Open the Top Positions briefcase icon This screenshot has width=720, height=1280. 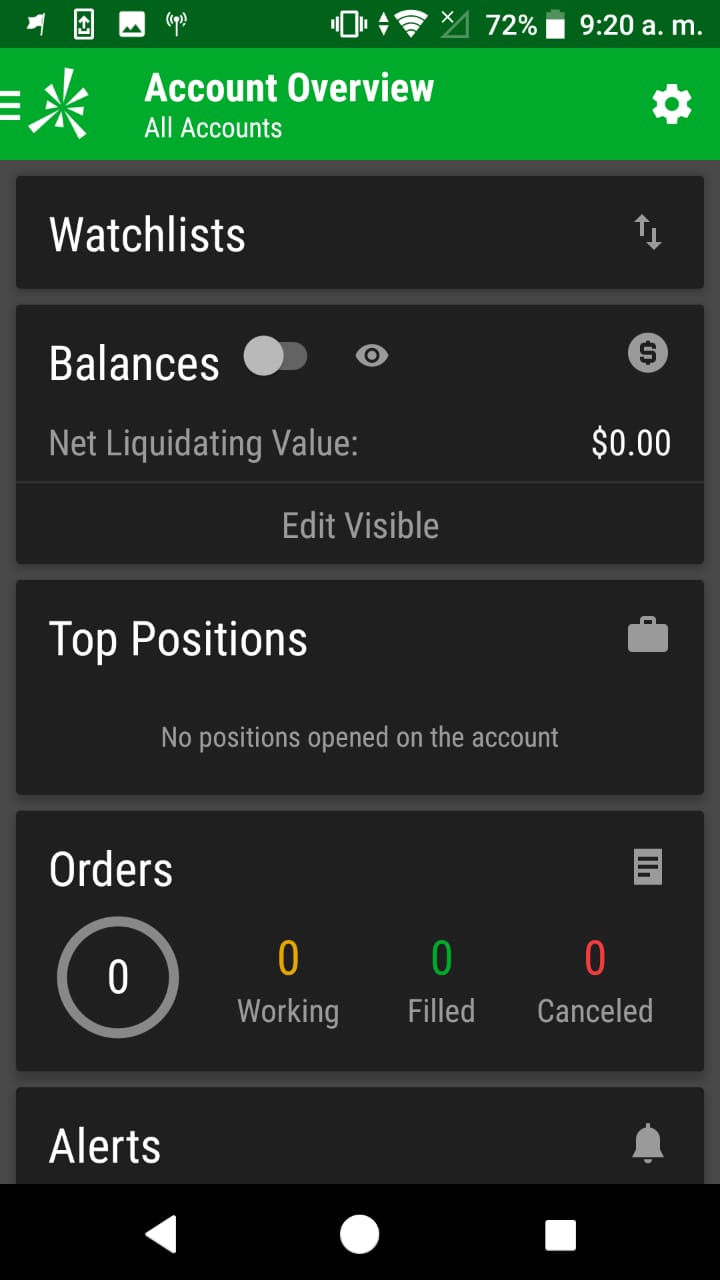point(648,635)
